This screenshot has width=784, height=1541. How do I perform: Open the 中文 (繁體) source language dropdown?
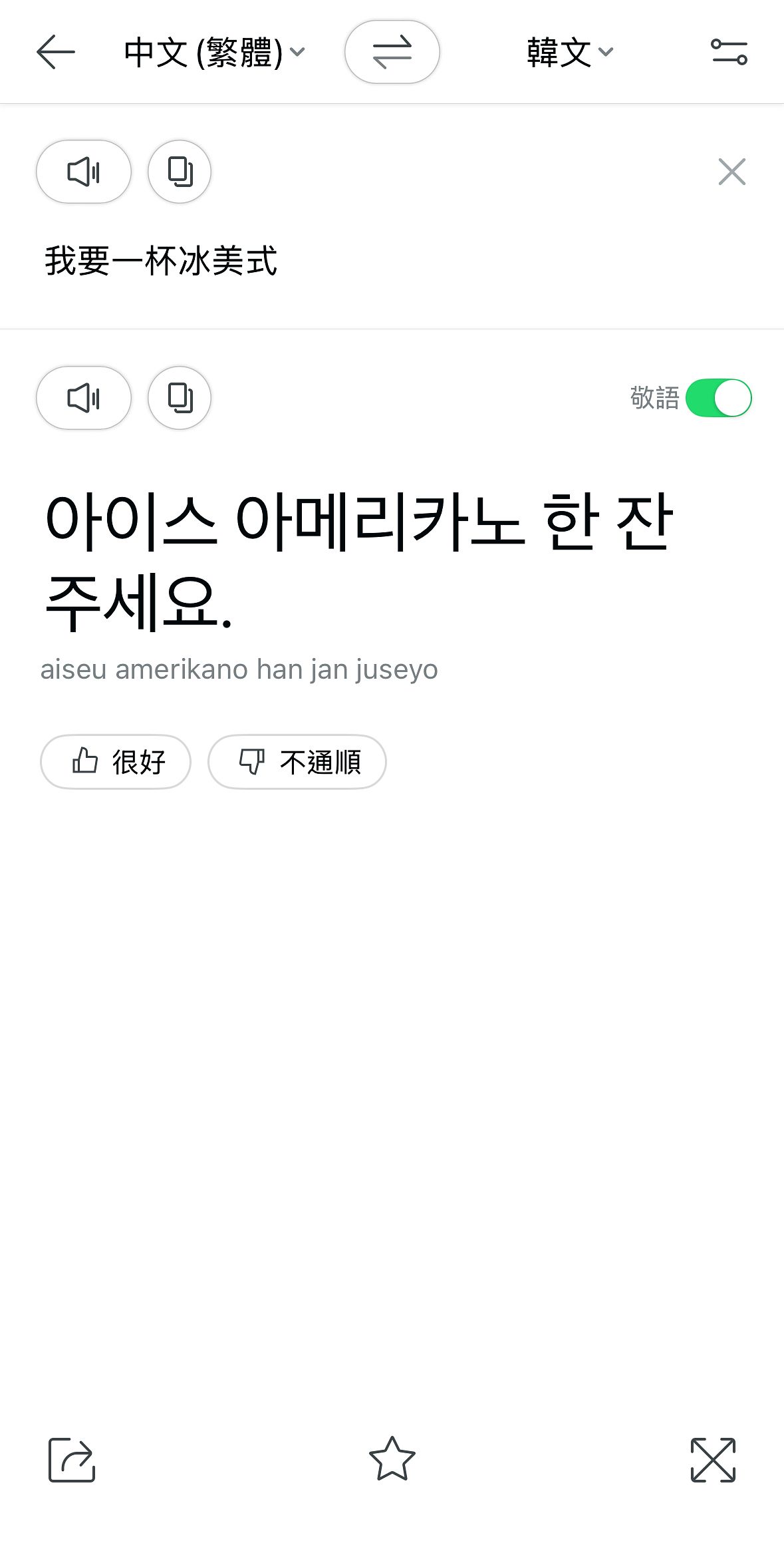[x=214, y=53]
